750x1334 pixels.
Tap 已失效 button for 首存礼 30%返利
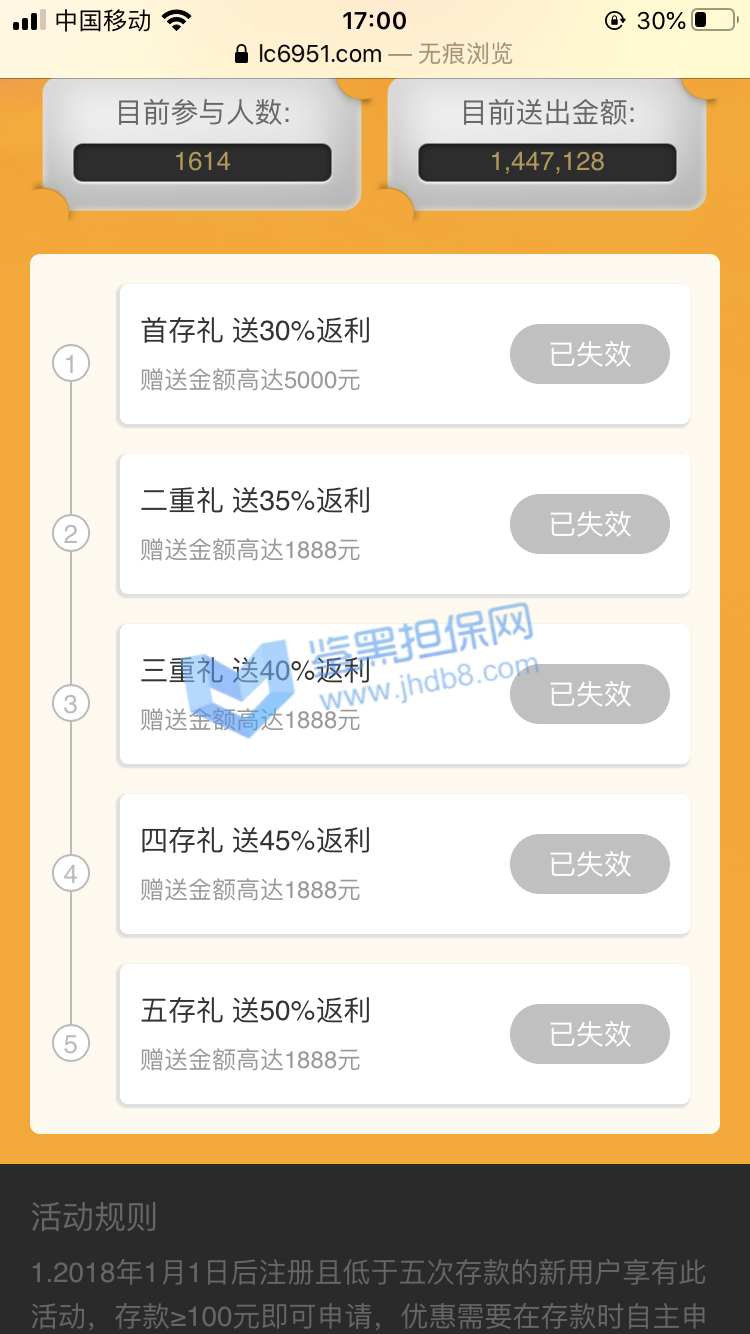(590, 354)
